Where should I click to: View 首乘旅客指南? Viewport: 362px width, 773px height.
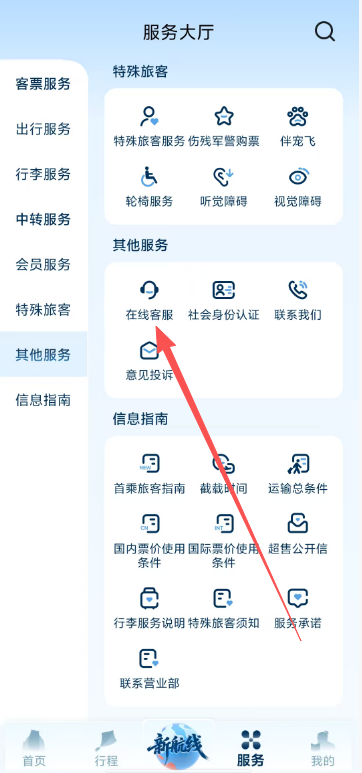tap(149, 474)
